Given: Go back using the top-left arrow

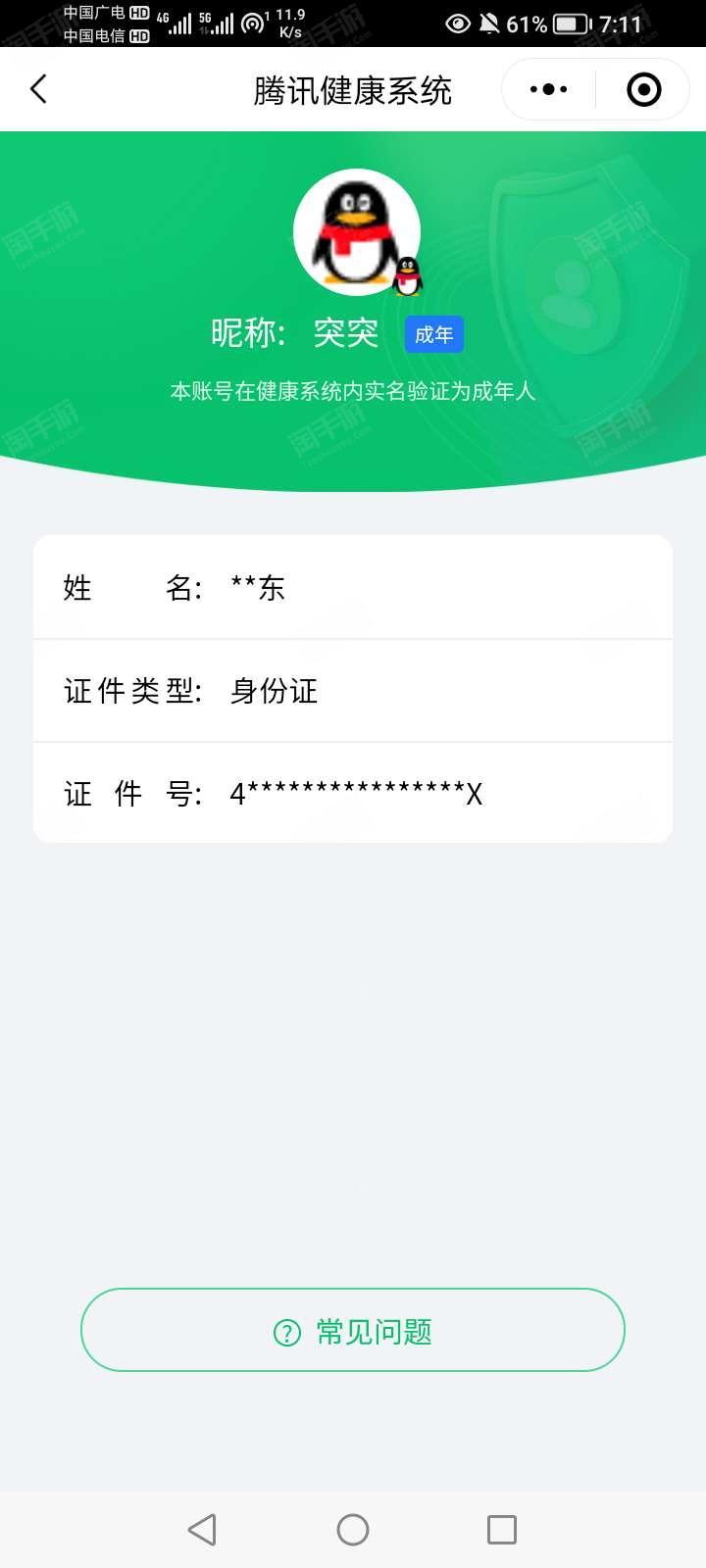Looking at the screenshot, I should click(38, 89).
